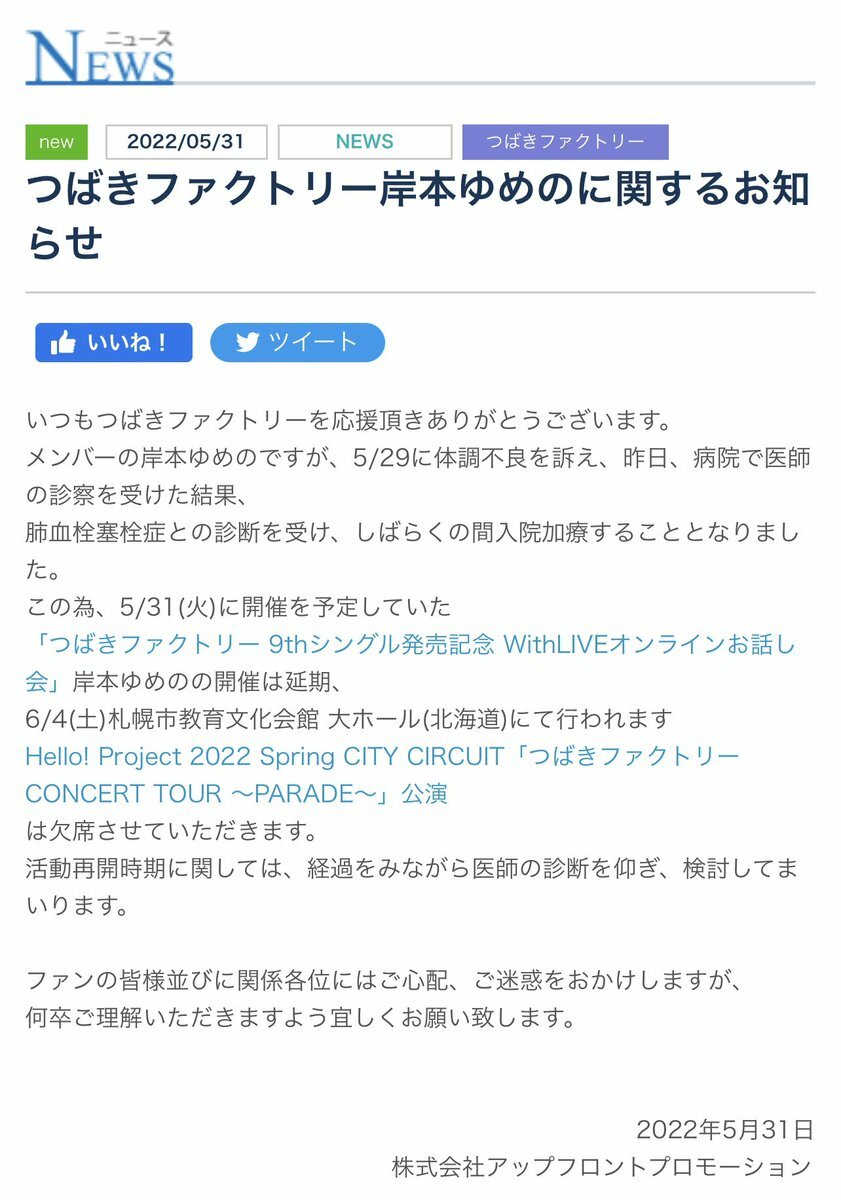Open the CONCERT TOUR ～PARADE～ concert link
Image resolution: width=841 pixels, height=1200 pixels.
[236, 794]
